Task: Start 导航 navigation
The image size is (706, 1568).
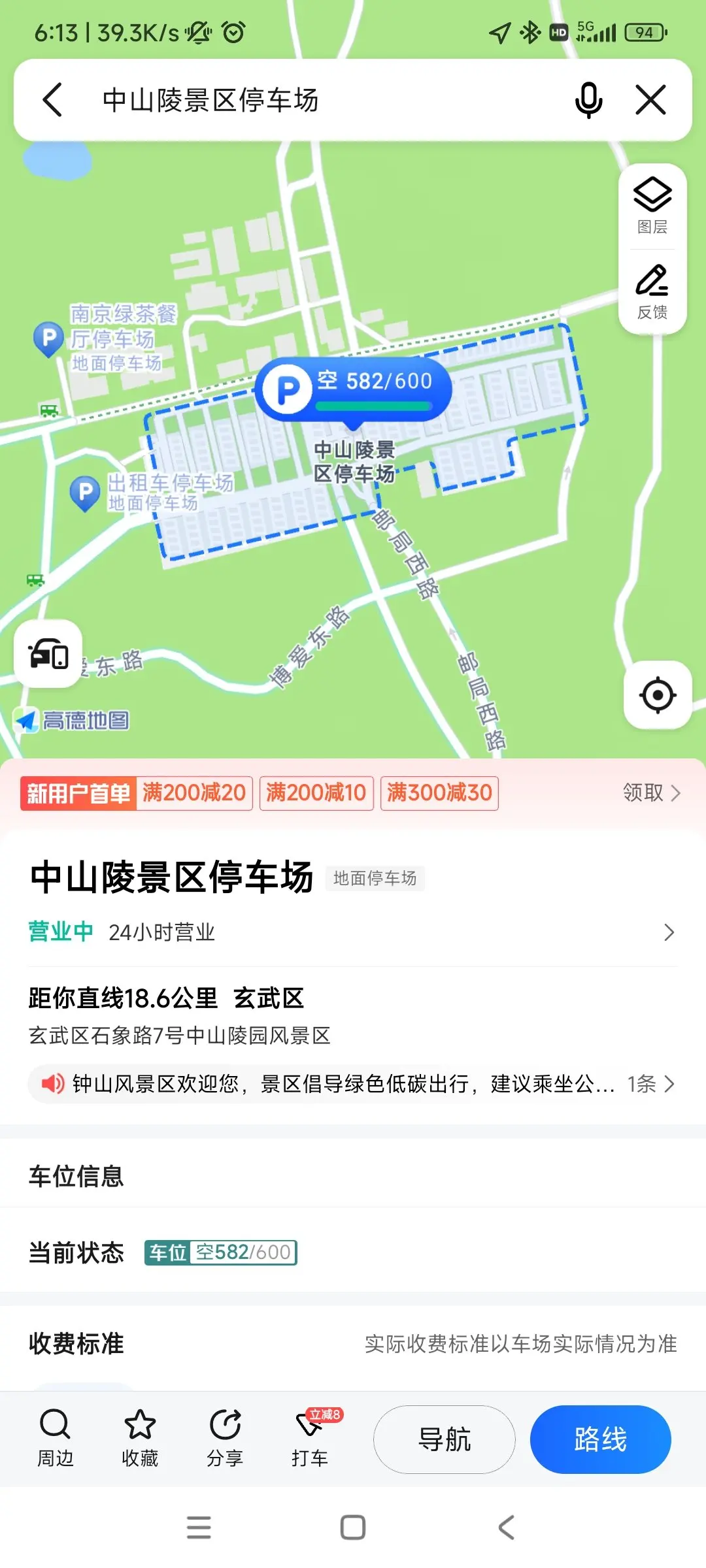Action: [445, 1439]
